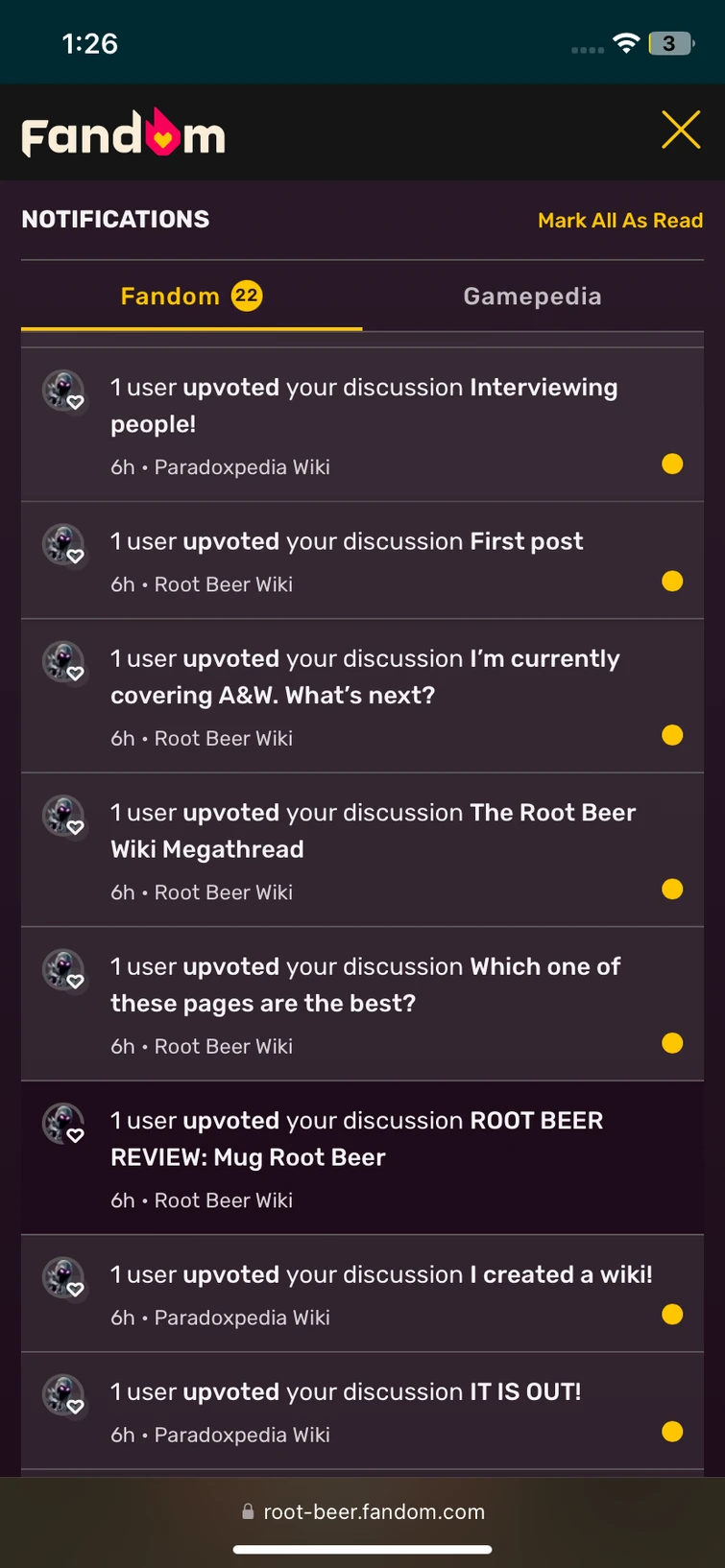Switch to the Gamepedia tab
The width and height of the screenshot is (725, 1568).
pos(532,297)
